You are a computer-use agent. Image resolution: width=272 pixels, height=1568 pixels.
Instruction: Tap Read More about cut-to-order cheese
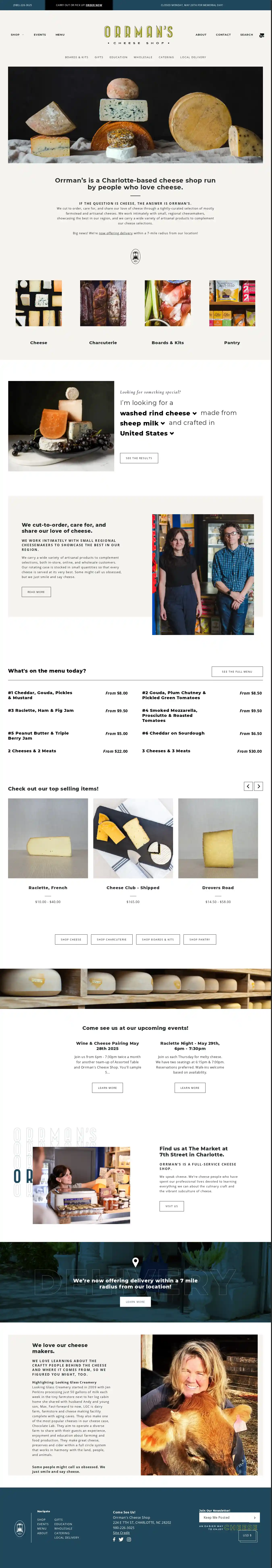(x=36, y=592)
